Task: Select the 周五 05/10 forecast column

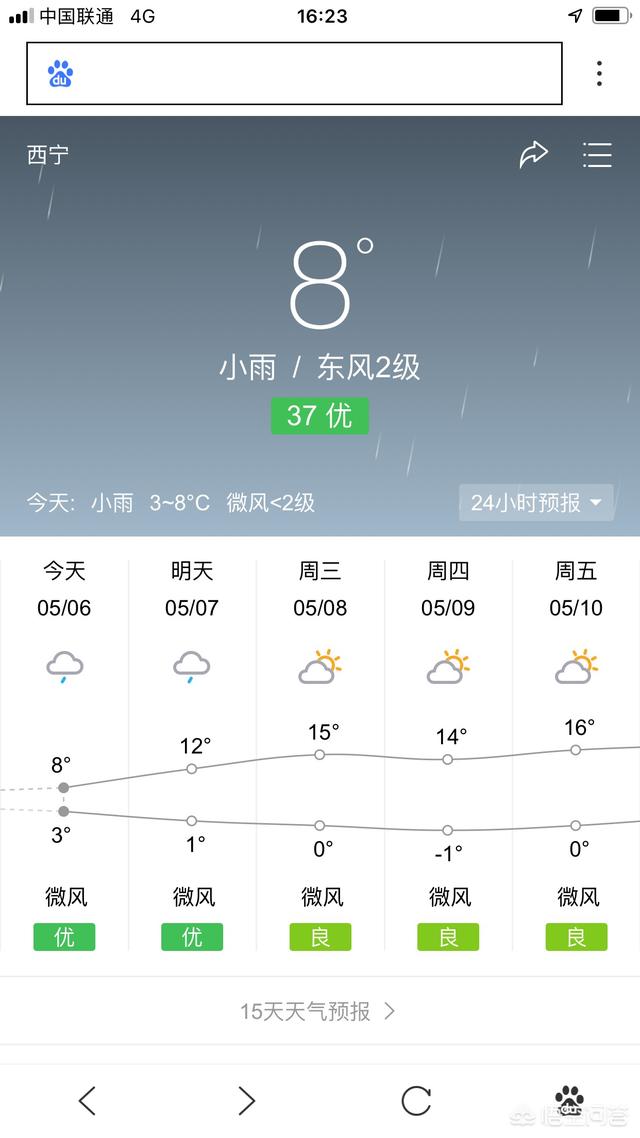Action: click(x=576, y=755)
